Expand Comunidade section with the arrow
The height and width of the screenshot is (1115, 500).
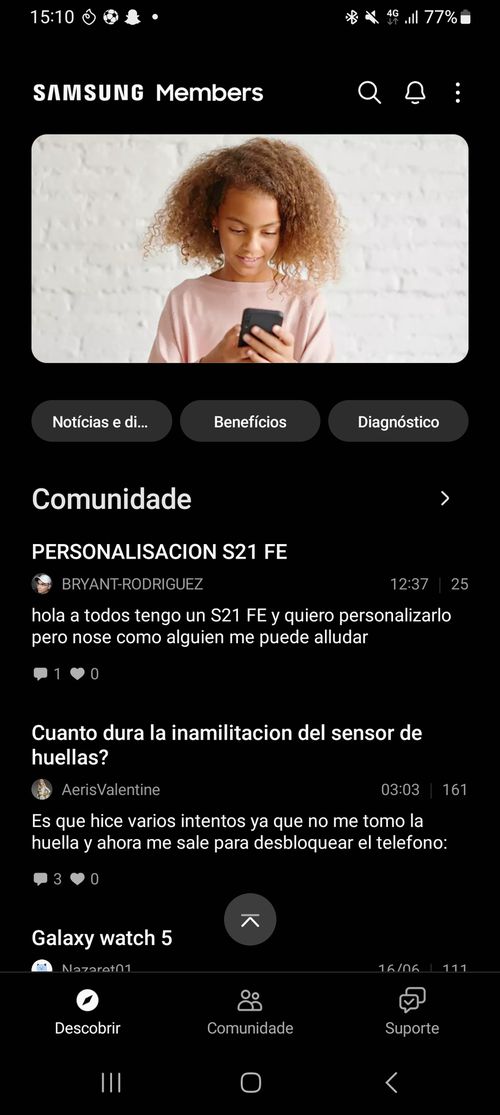click(x=445, y=498)
